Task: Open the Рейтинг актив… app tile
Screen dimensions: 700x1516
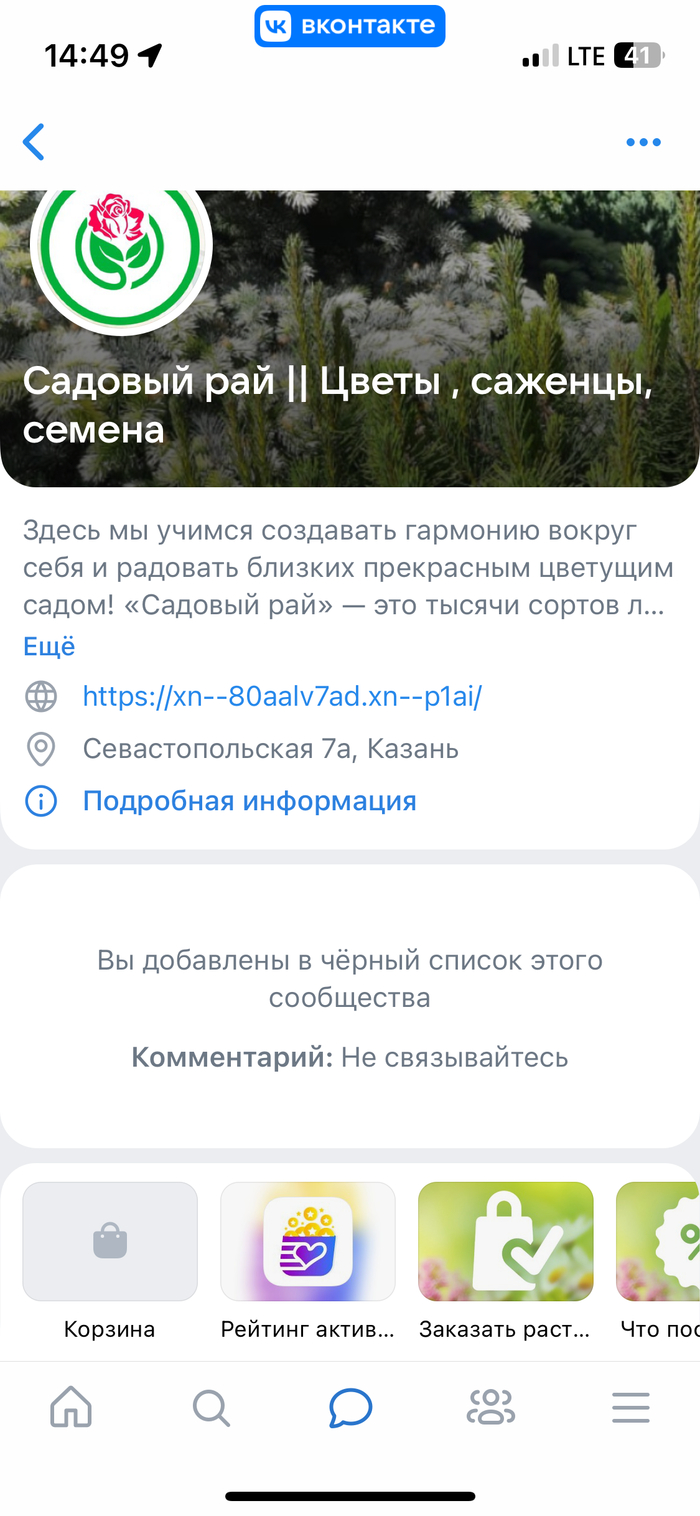Action: 308,1241
